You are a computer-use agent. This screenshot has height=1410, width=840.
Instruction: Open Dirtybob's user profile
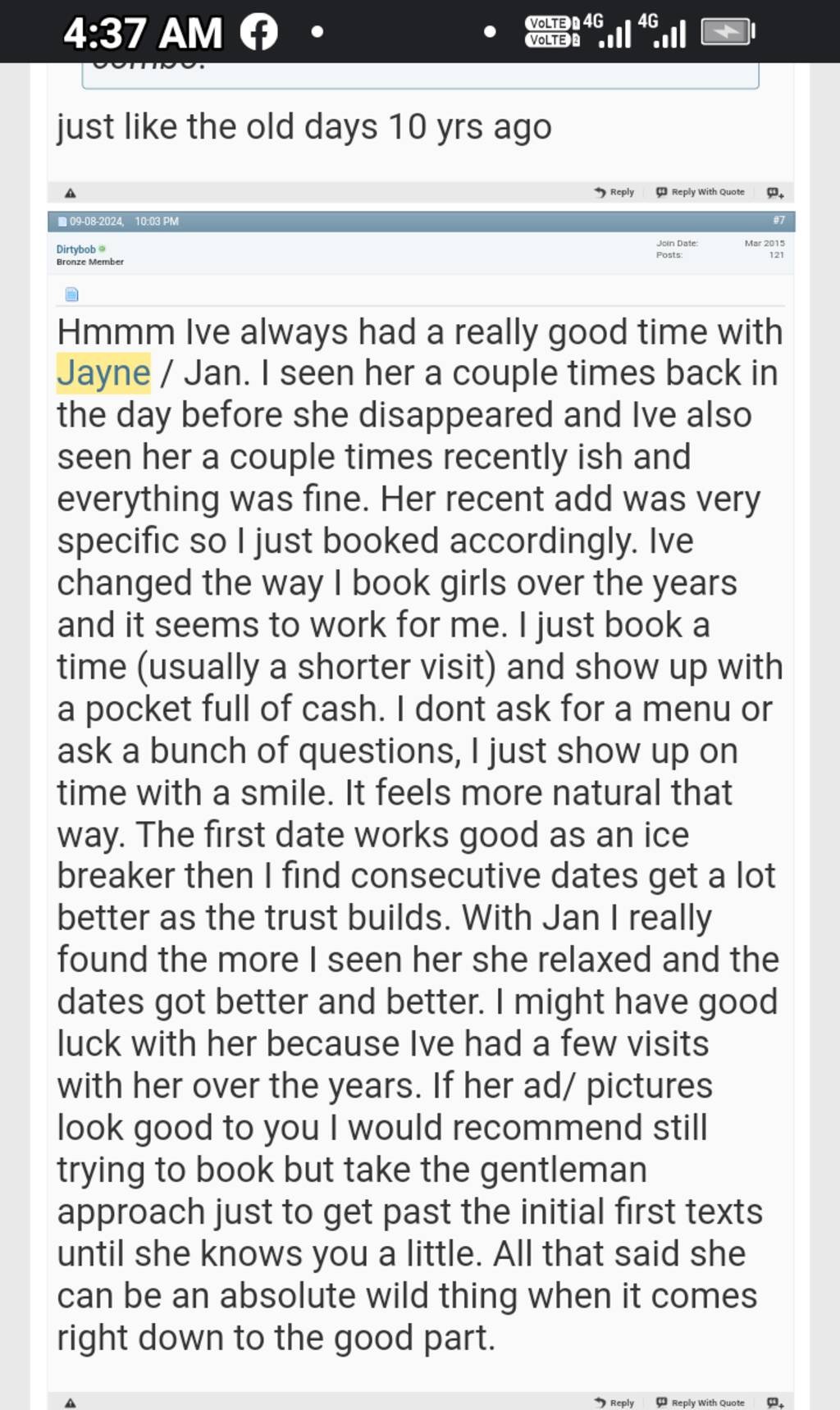[75, 249]
